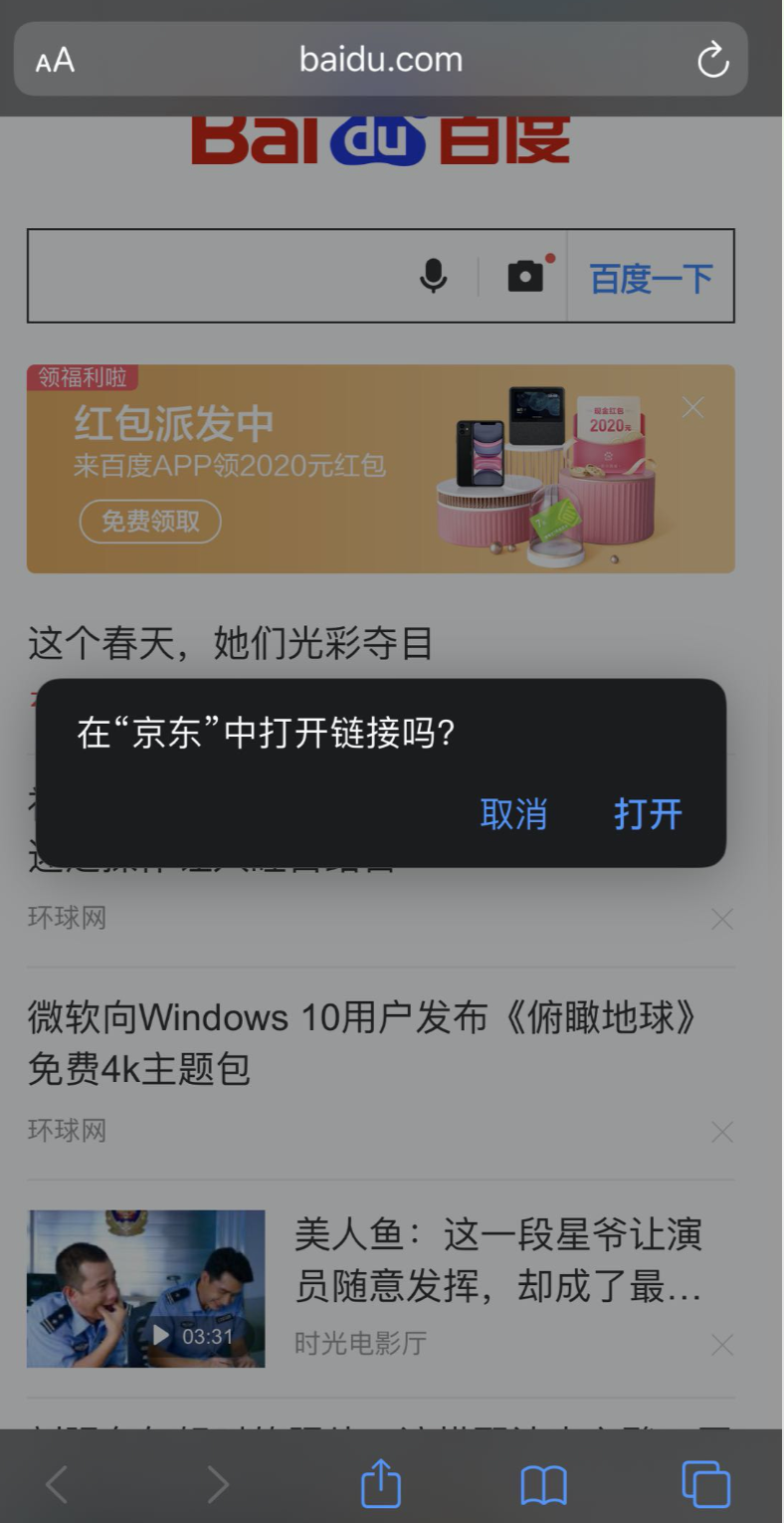
Task: Dismiss the 美人鱼 video item
Action: coord(722,1346)
